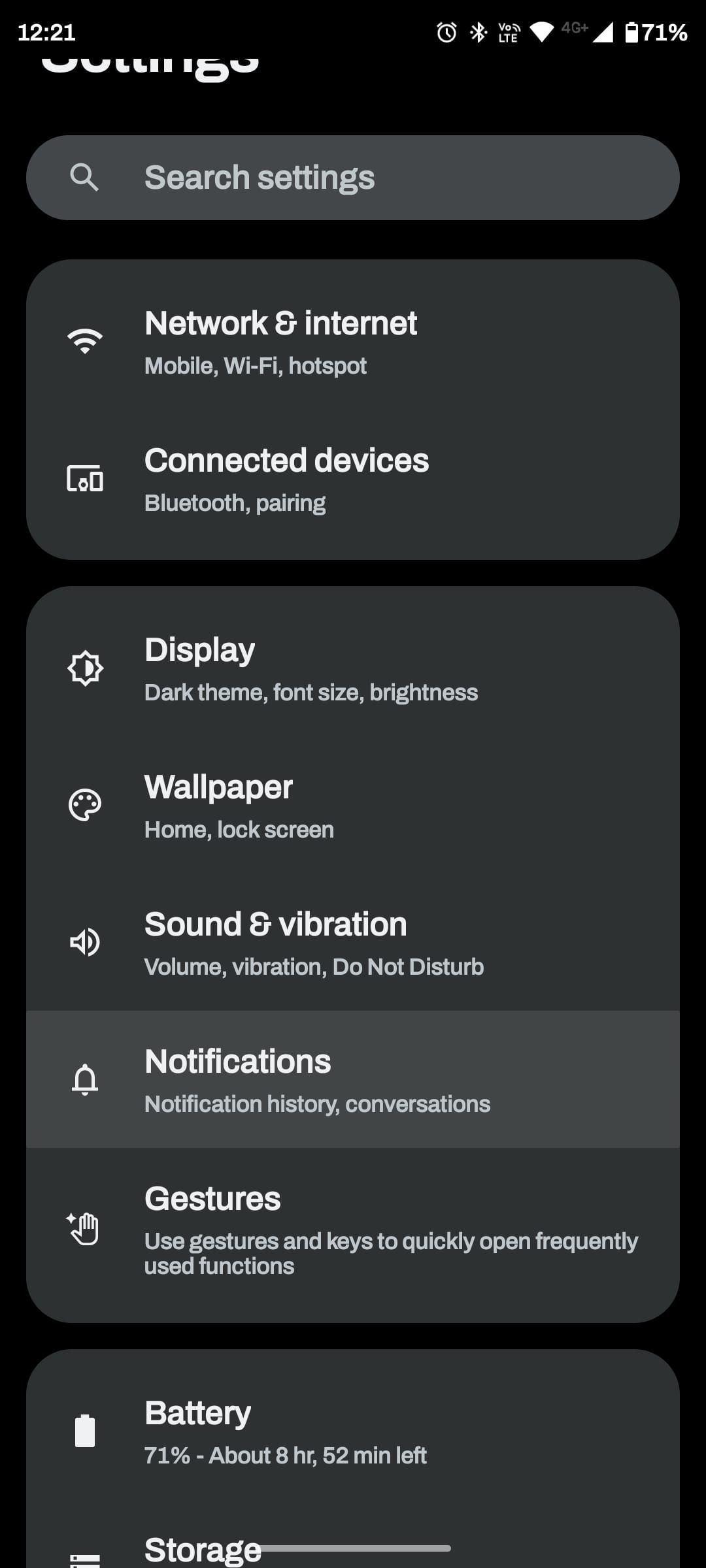Select the Gestures hand icon
The image size is (706, 1568).
pos(84,1228)
